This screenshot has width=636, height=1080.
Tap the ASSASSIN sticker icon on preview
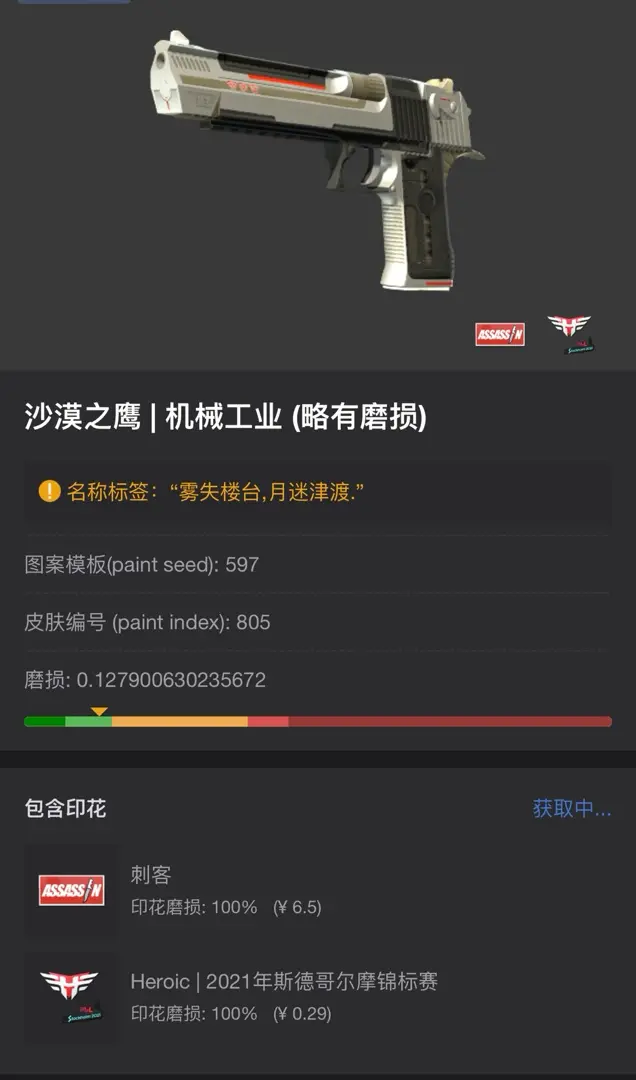tap(500, 334)
